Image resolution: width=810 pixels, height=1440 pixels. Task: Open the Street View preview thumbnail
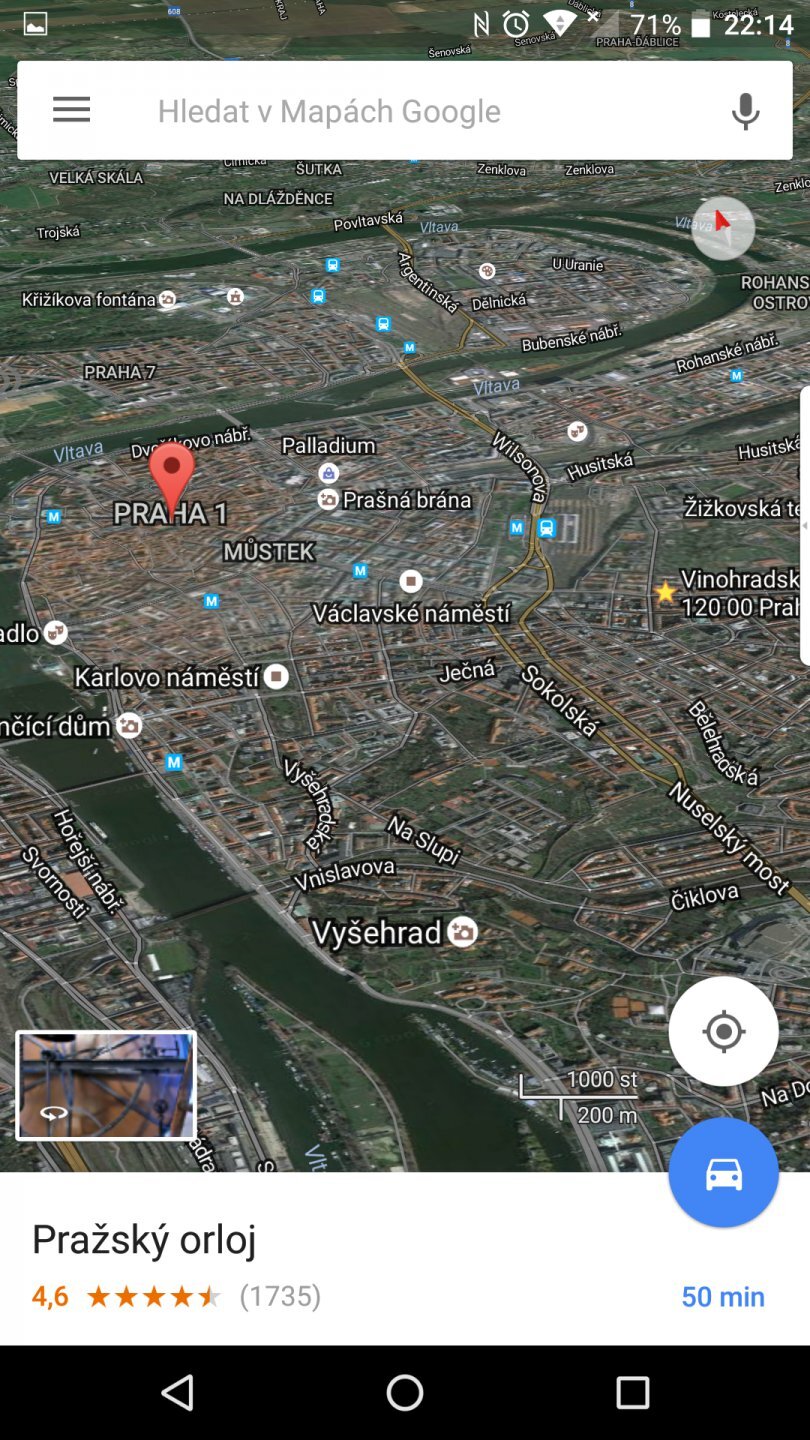click(x=106, y=1085)
